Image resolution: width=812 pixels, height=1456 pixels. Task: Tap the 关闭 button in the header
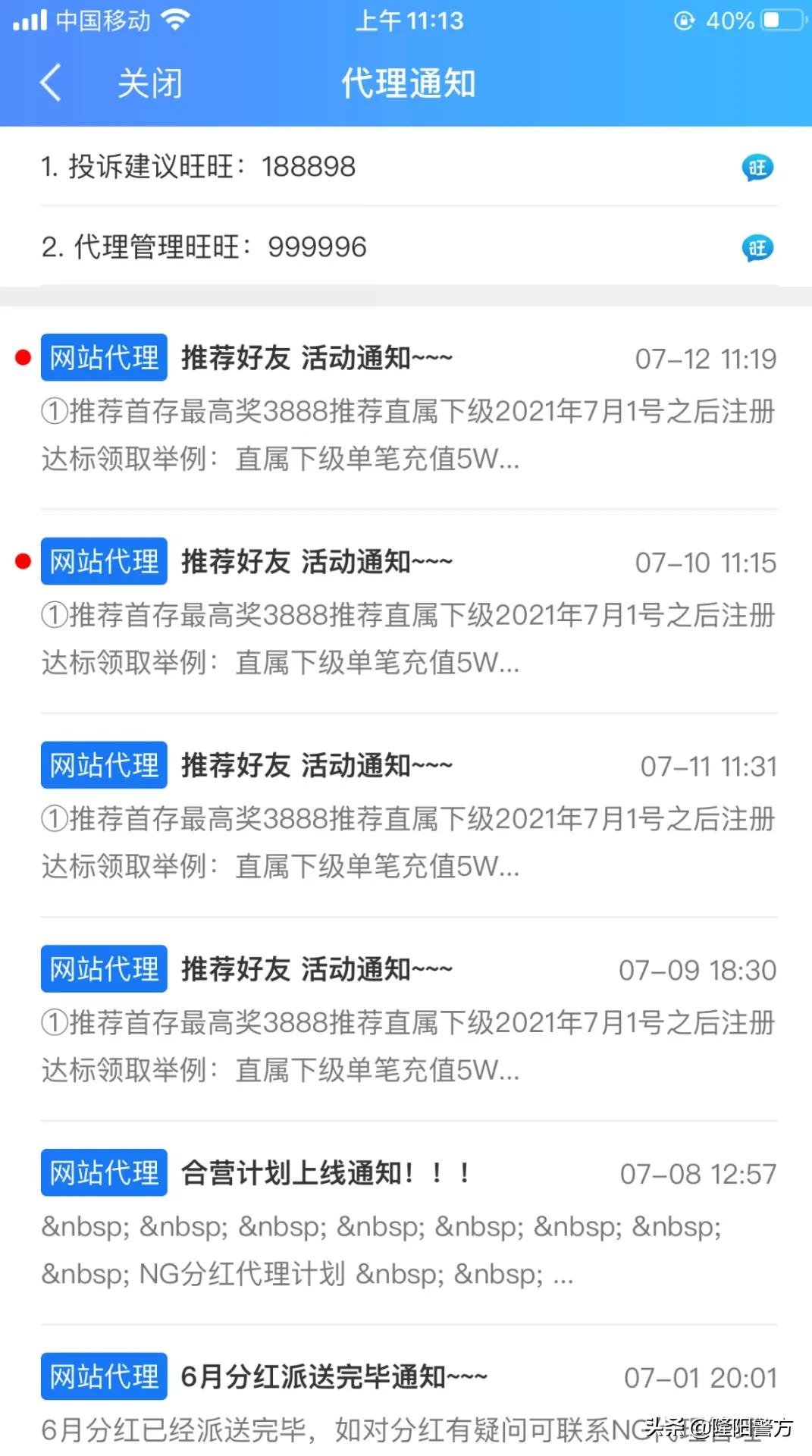click(149, 83)
